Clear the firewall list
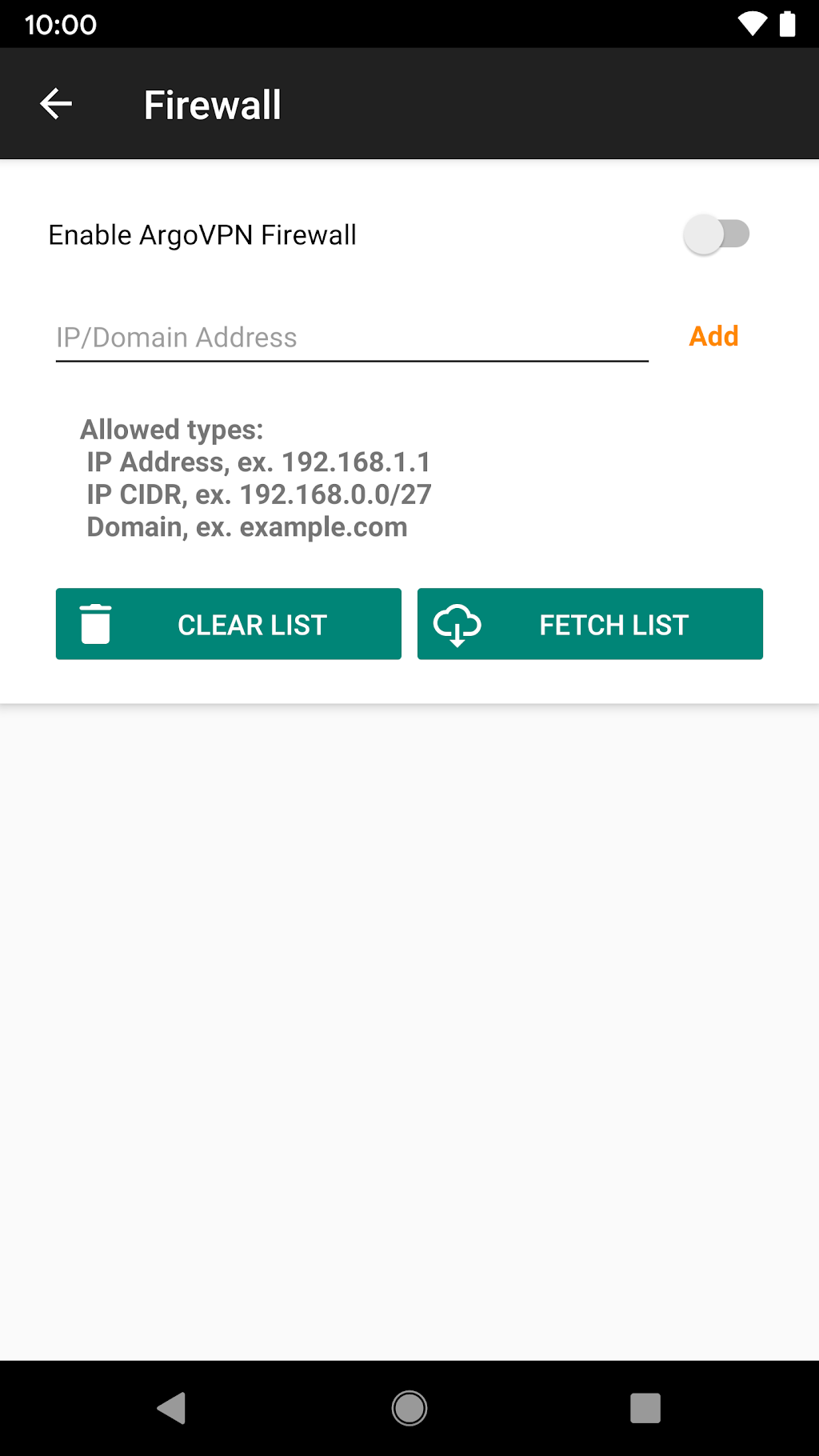819x1456 pixels. click(229, 624)
